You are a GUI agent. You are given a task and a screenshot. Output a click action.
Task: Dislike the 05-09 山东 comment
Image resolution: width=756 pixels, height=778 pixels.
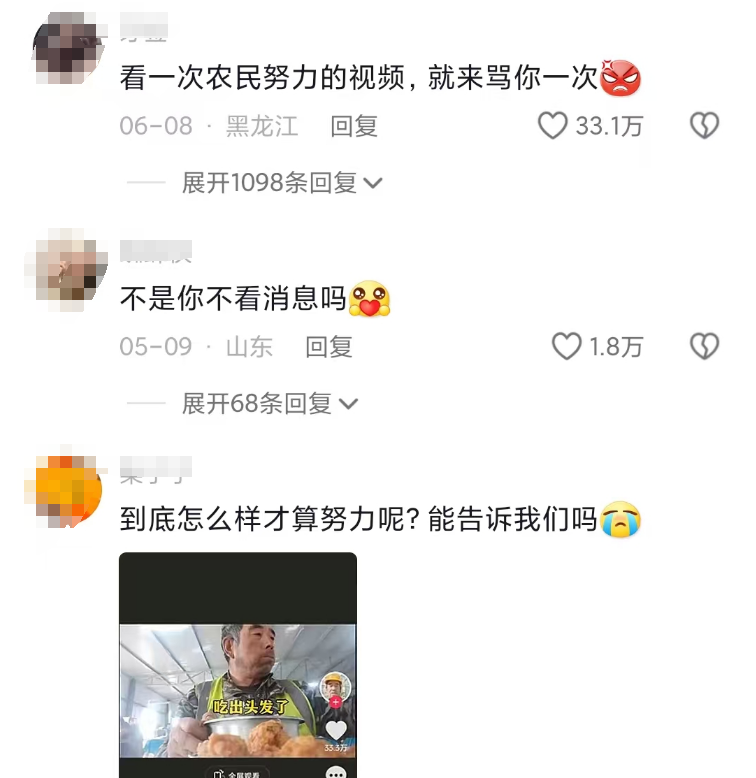point(704,346)
